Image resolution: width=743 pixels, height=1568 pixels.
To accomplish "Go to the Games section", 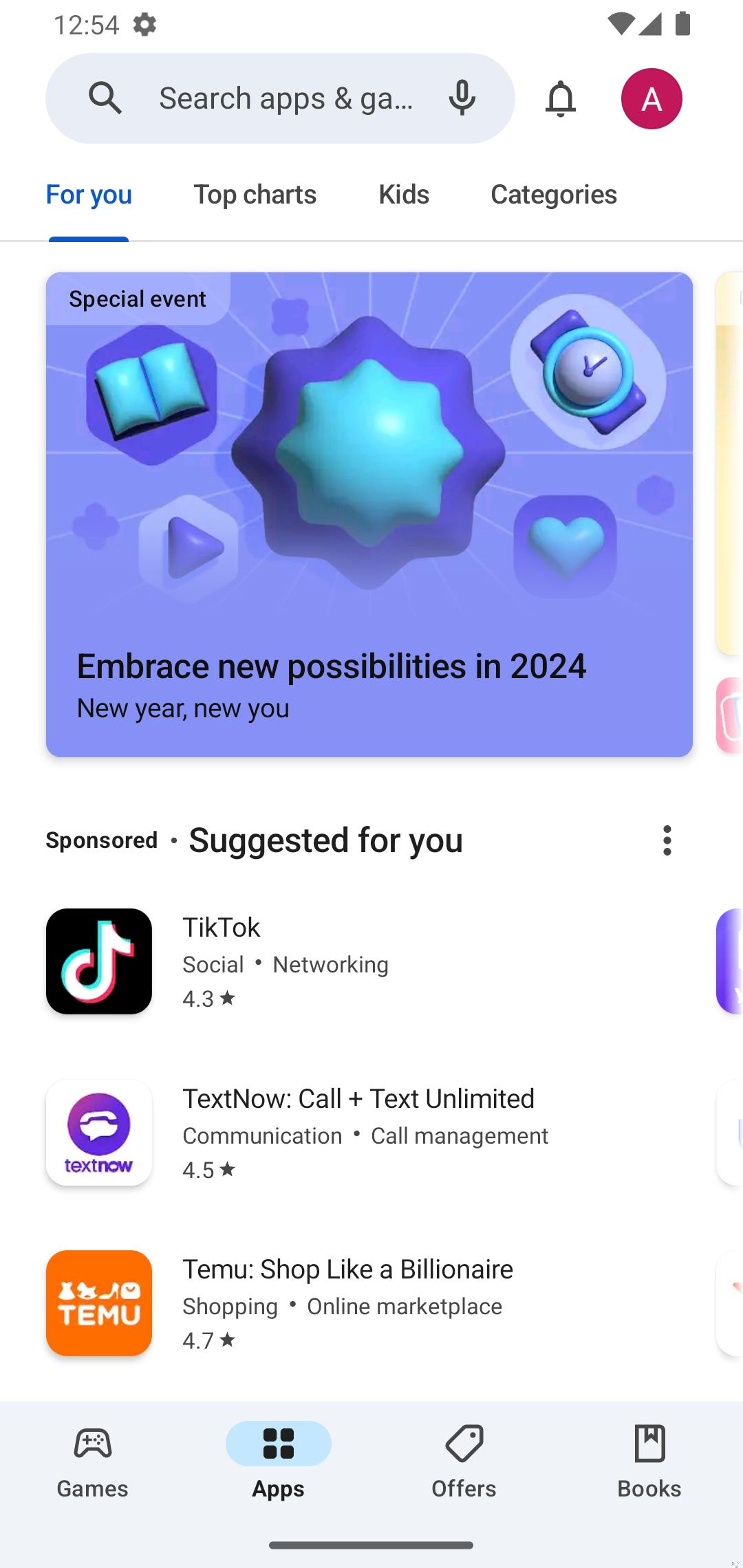I will click(x=93, y=1461).
